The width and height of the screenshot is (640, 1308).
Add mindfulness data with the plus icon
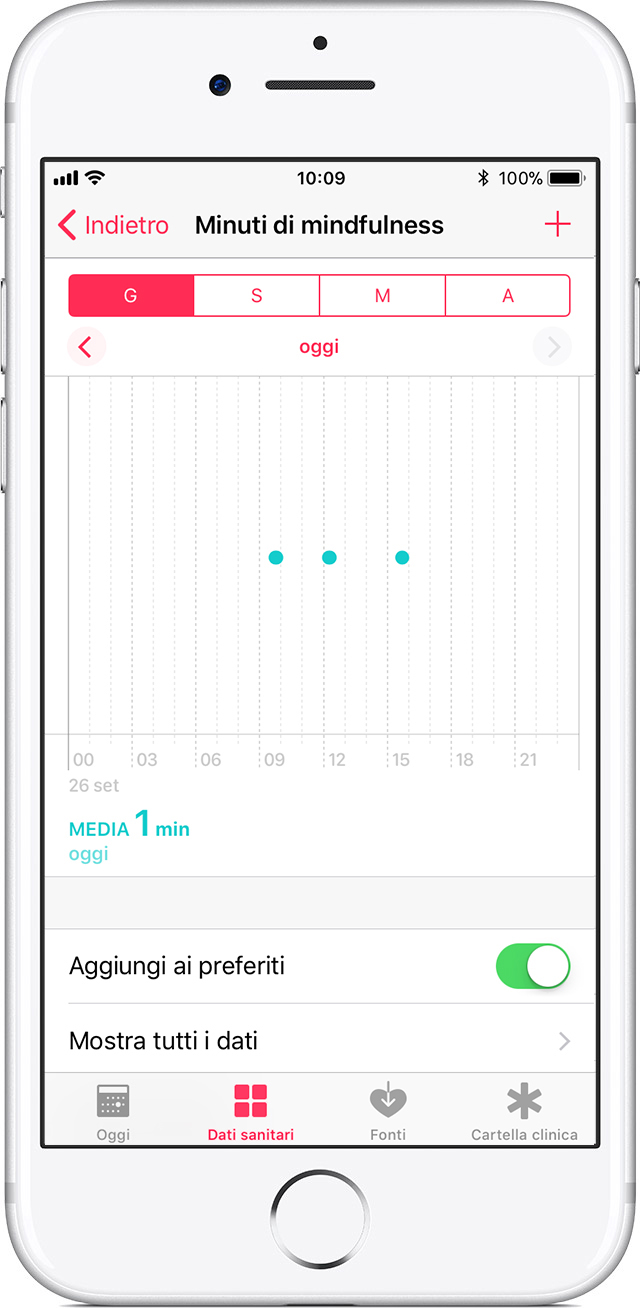[557, 224]
